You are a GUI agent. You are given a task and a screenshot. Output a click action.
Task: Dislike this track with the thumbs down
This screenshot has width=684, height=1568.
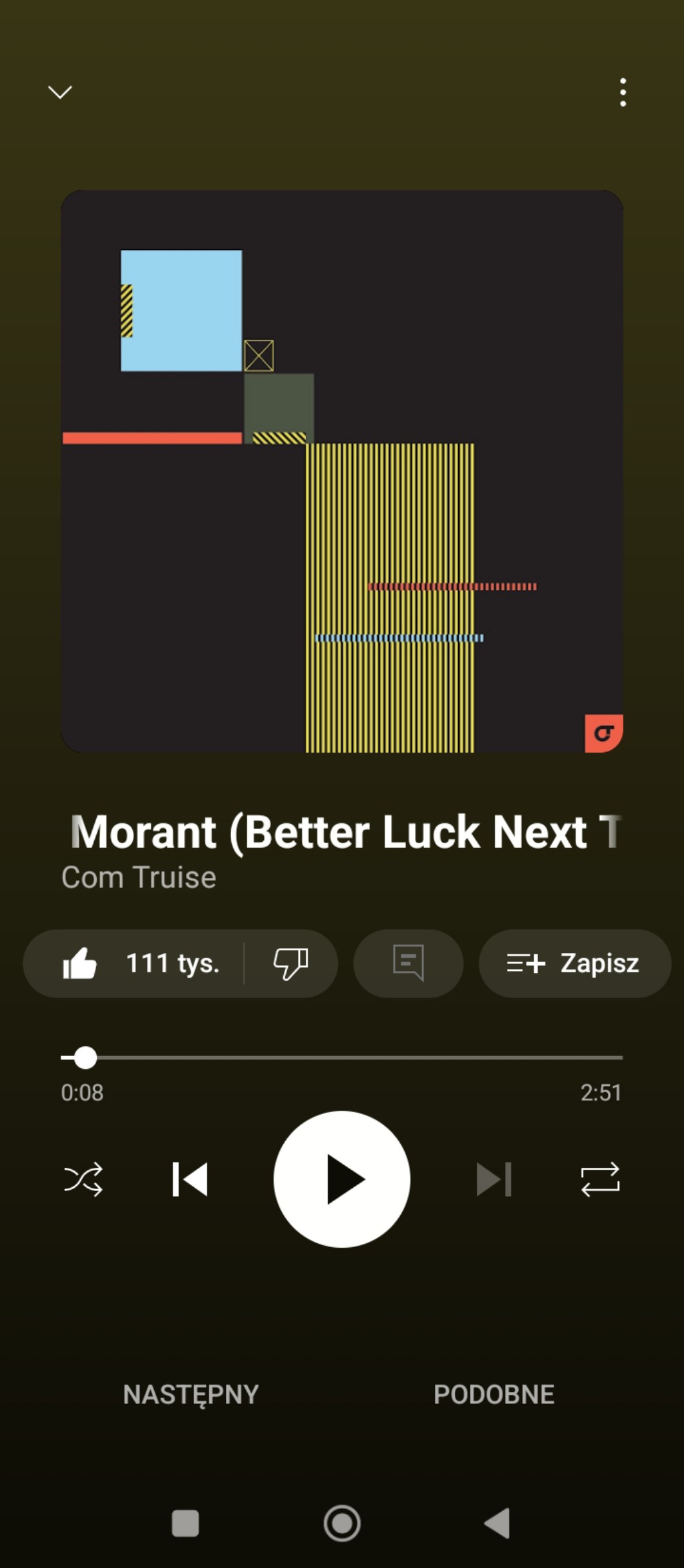click(x=290, y=963)
